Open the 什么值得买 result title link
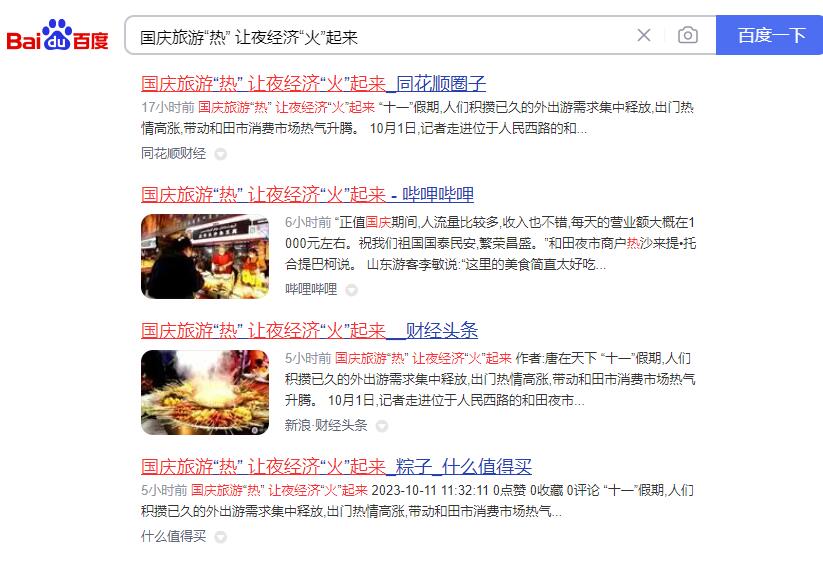 click(x=336, y=466)
